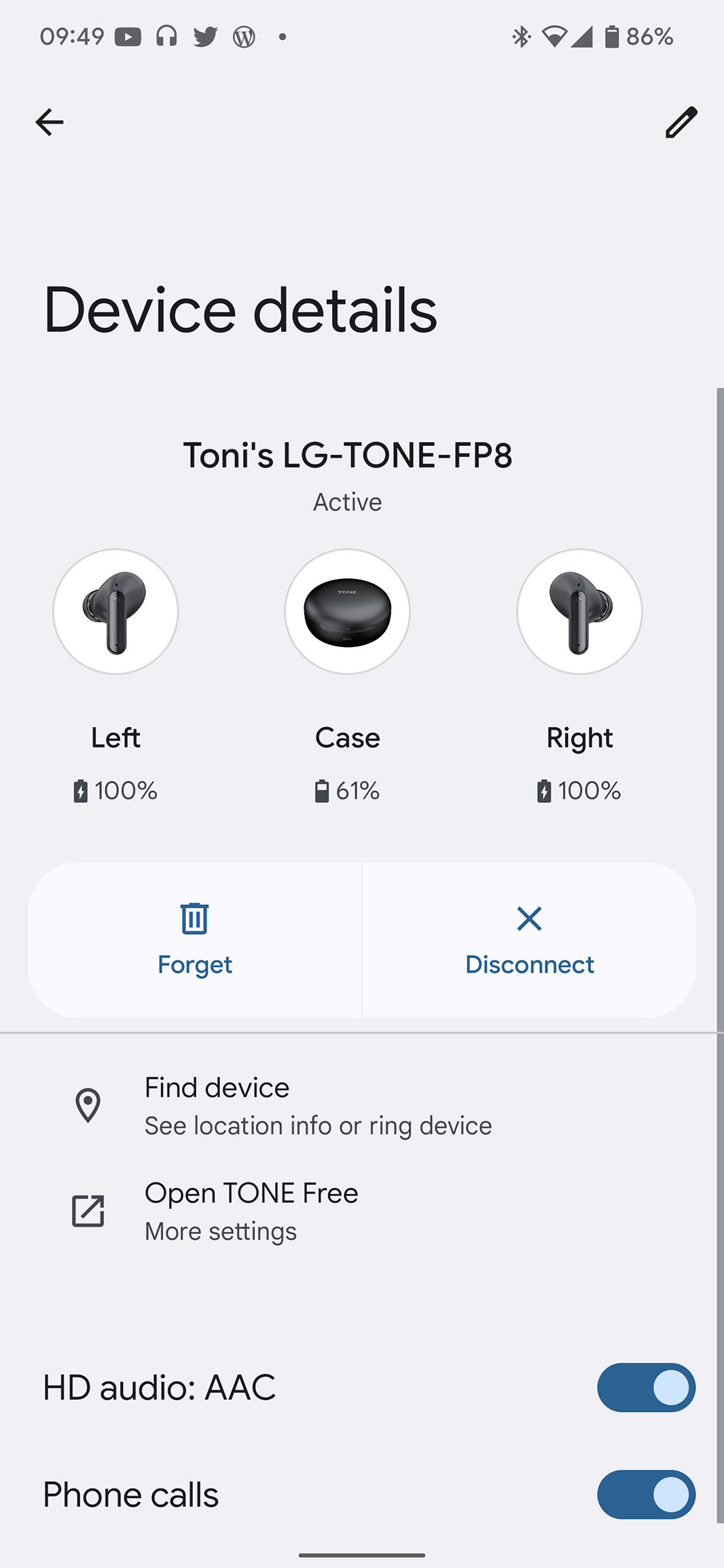Edit the device name with pencil icon

point(681,123)
